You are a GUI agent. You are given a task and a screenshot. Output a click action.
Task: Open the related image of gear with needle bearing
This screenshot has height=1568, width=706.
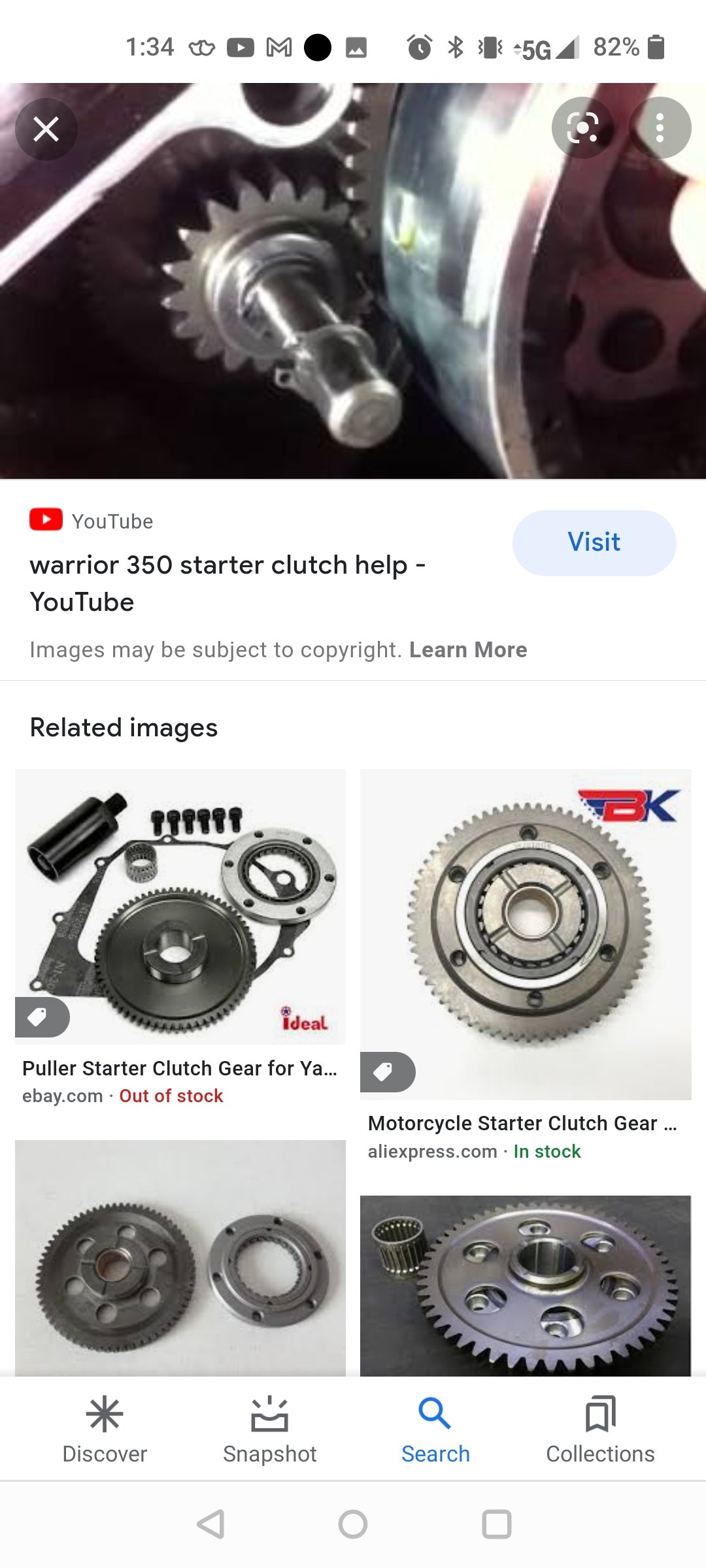[x=526, y=1285]
